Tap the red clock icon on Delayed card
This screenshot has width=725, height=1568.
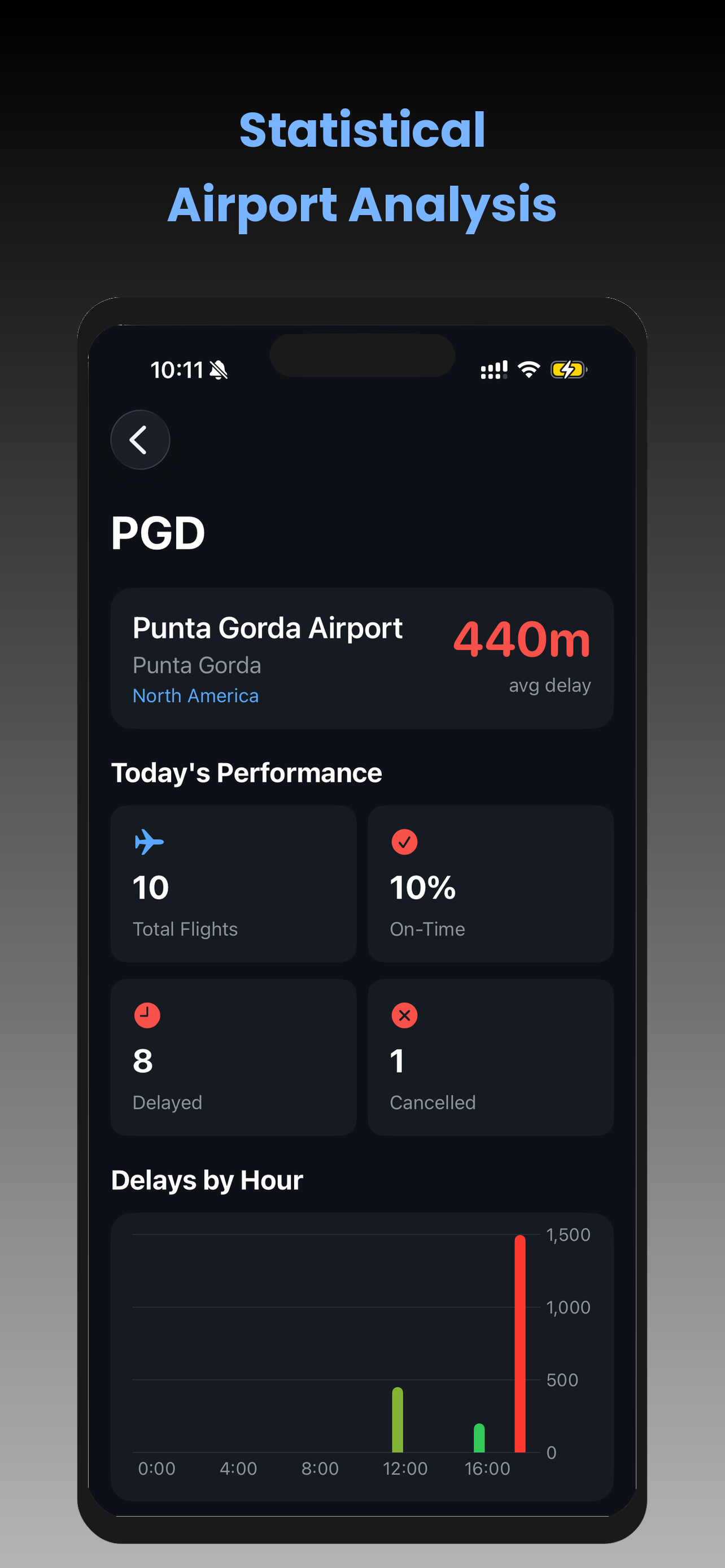tap(147, 1015)
